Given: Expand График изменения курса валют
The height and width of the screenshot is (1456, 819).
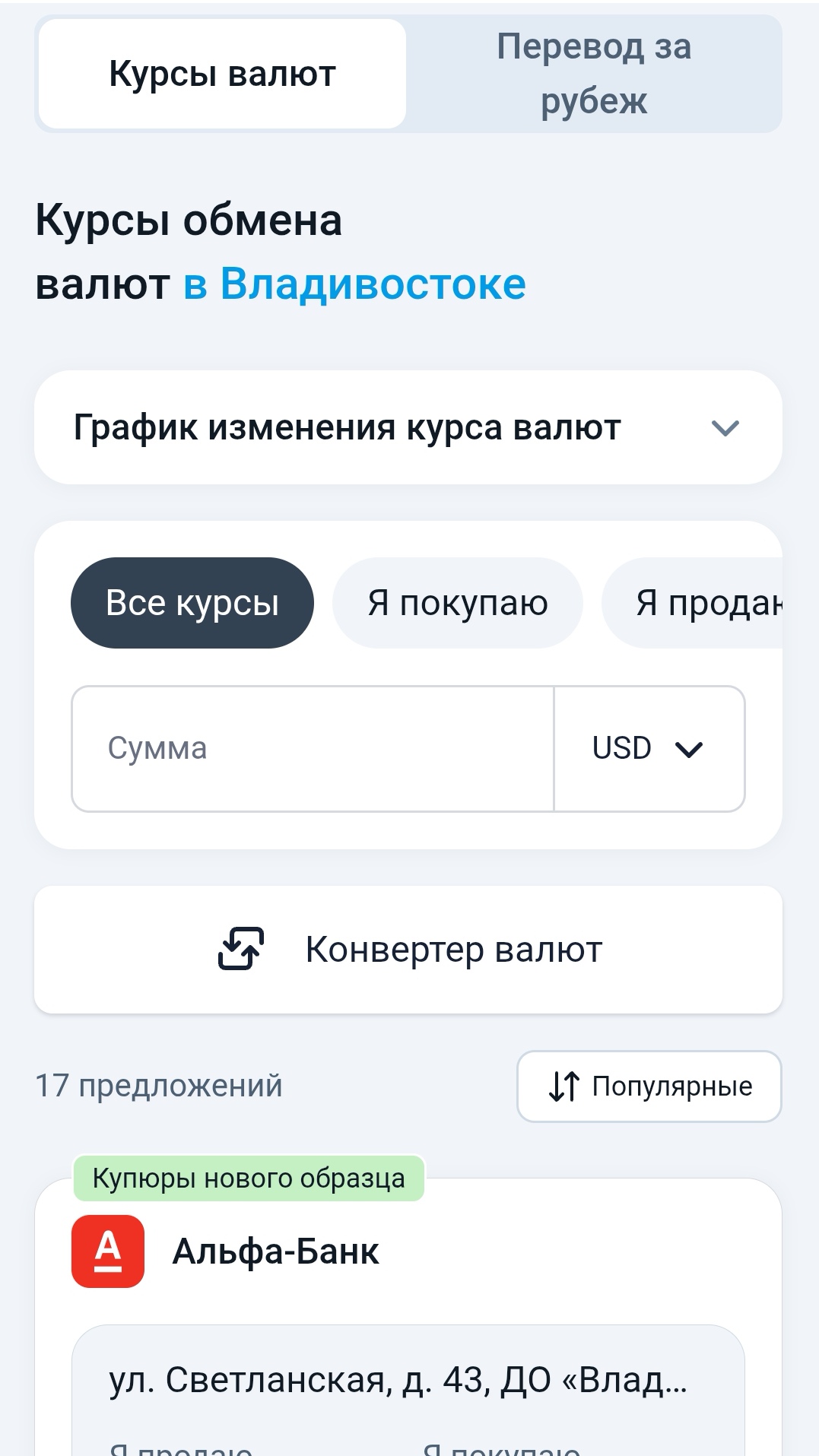Looking at the screenshot, I should (408, 427).
